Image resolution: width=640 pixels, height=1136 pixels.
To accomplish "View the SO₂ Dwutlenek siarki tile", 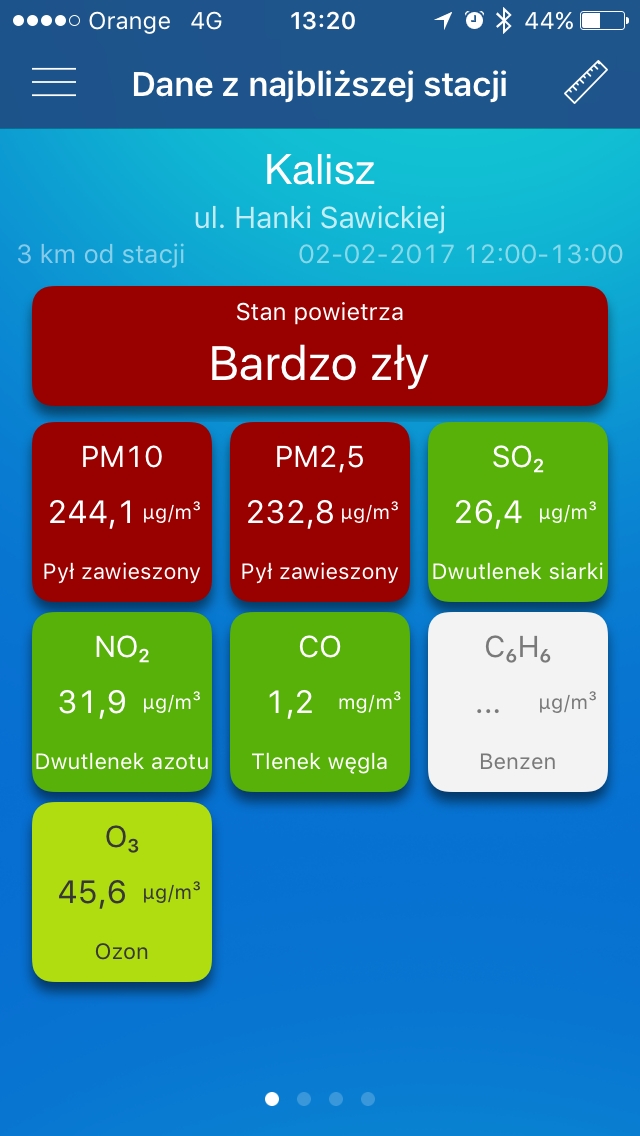I will (518, 511).
